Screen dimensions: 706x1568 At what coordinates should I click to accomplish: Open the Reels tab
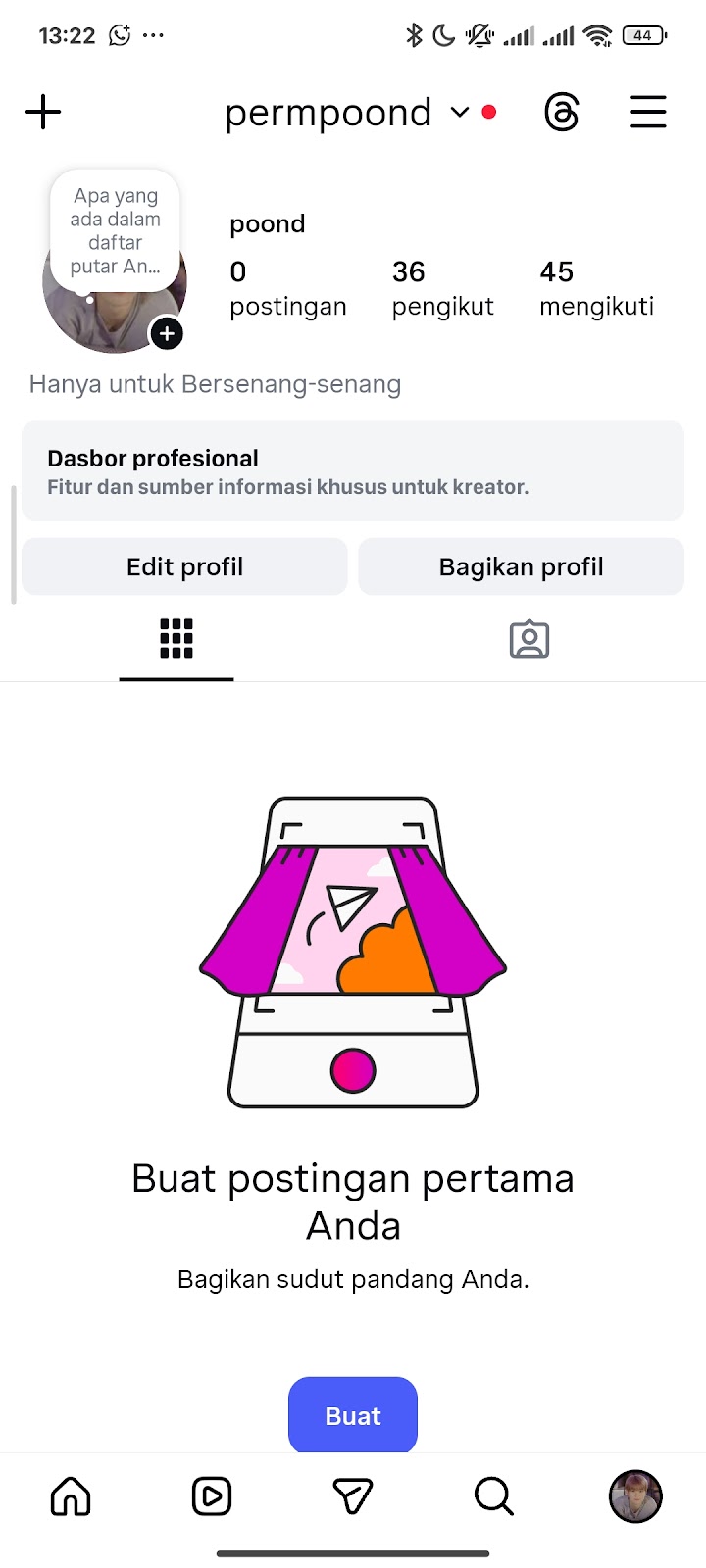[212, 1496]
